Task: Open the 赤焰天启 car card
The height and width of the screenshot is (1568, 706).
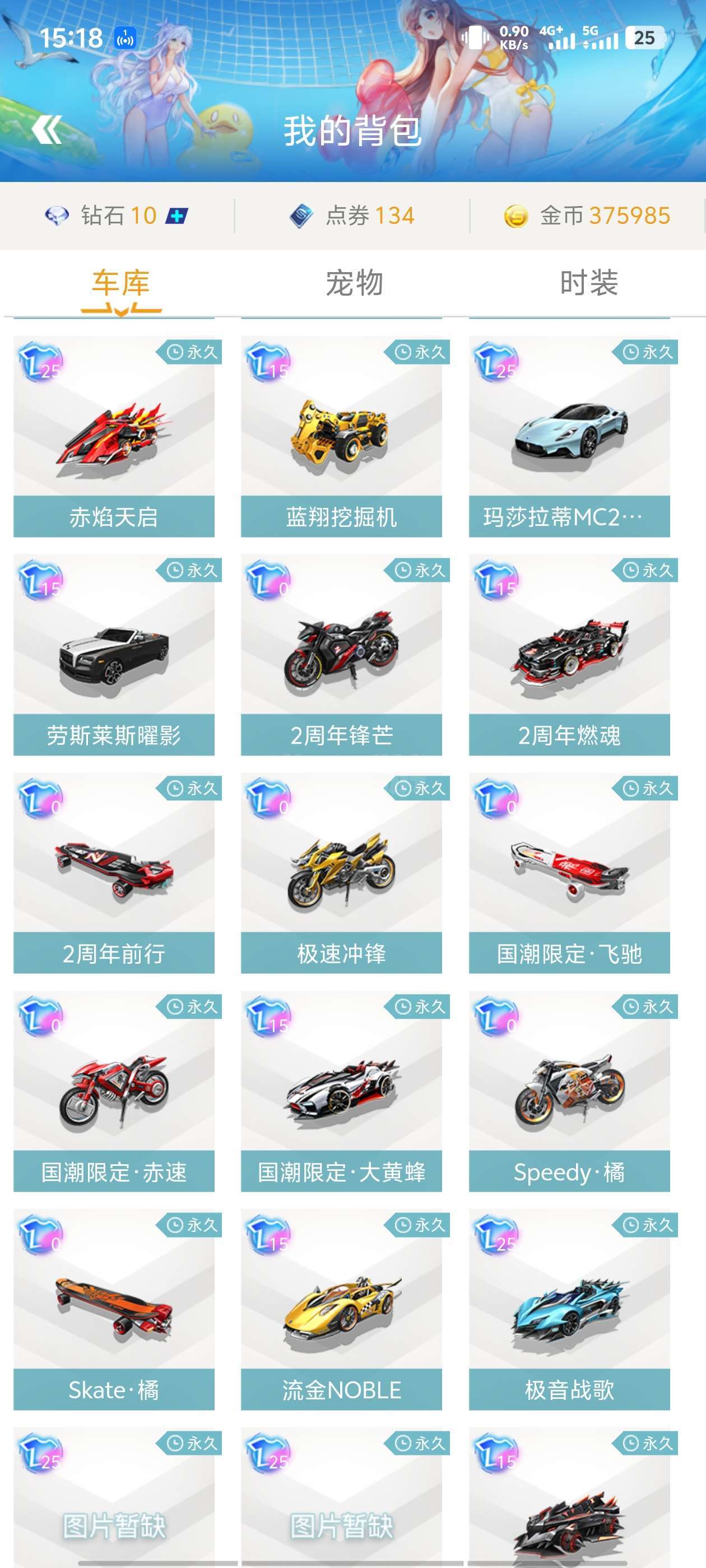Action: pyautogui.click(x=114, y=436)
